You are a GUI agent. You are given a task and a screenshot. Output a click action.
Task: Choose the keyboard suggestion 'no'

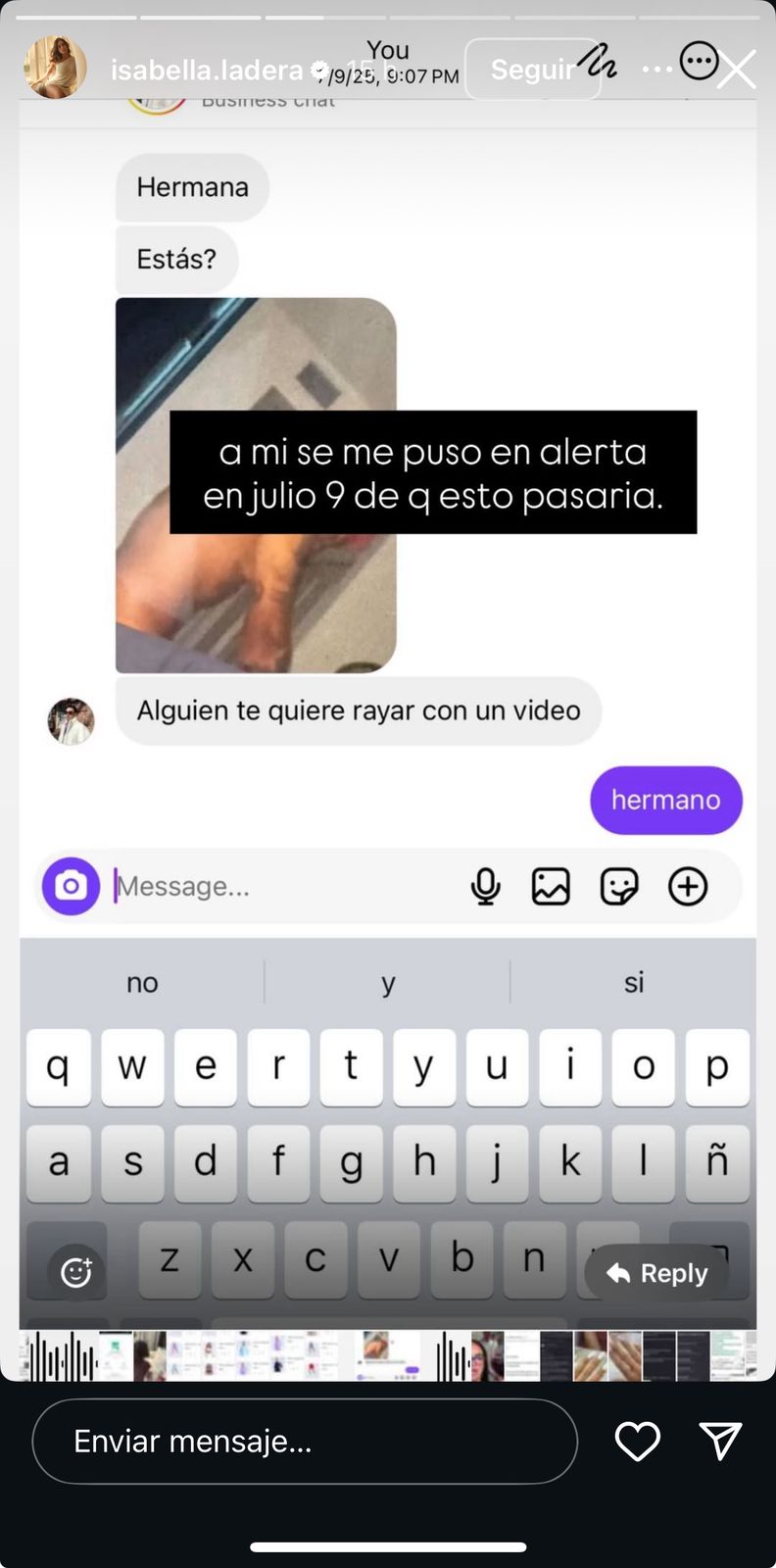tap(141, 981)
